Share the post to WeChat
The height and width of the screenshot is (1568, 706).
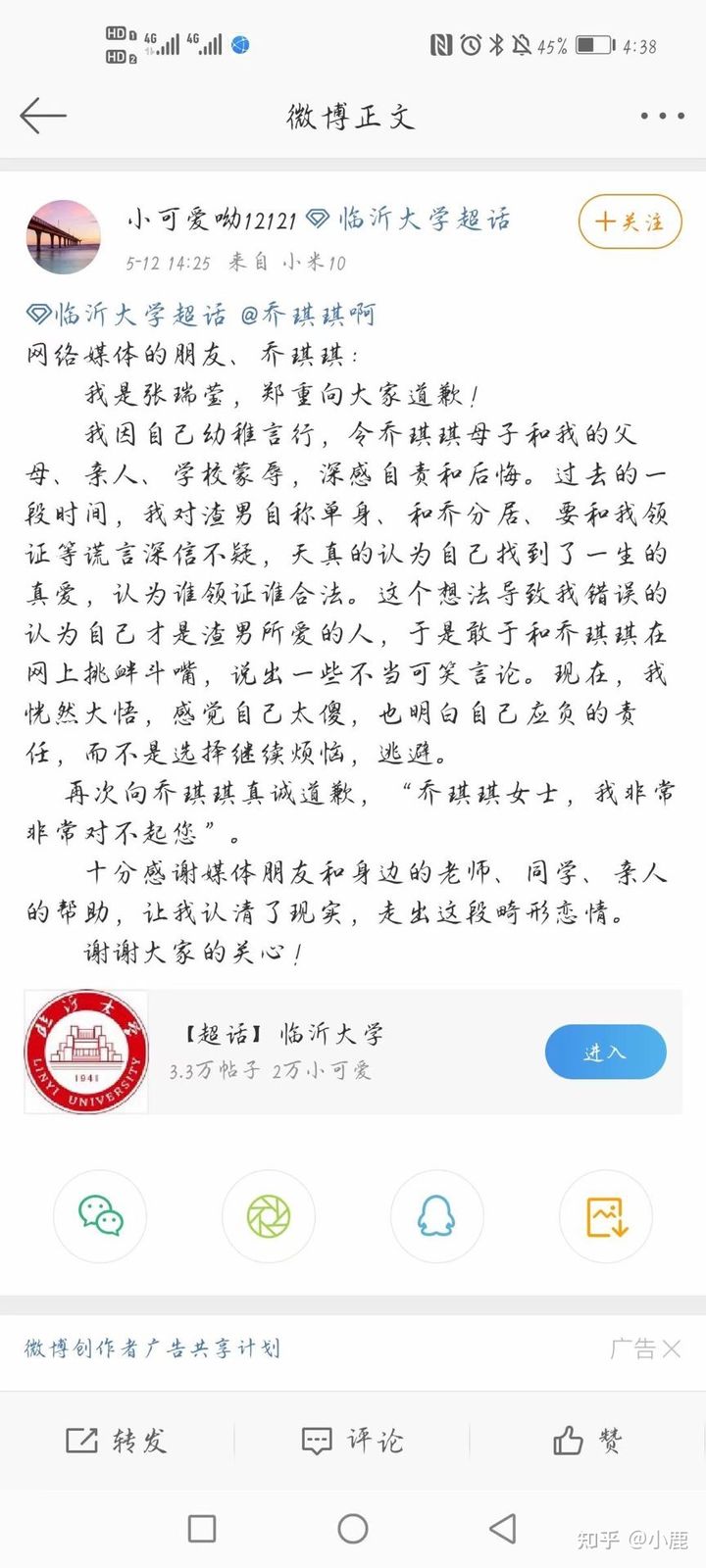[x=100, y=1216]
